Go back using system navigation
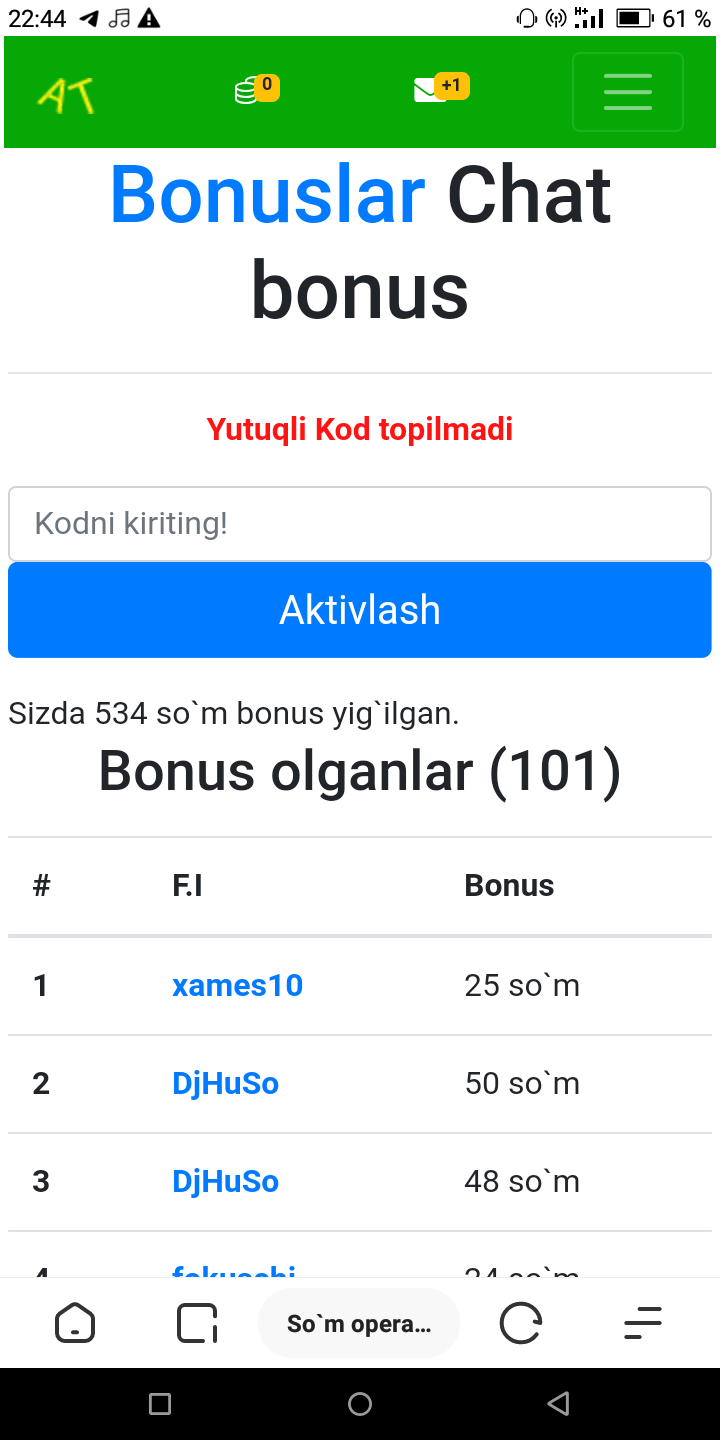 (559, 1404)
